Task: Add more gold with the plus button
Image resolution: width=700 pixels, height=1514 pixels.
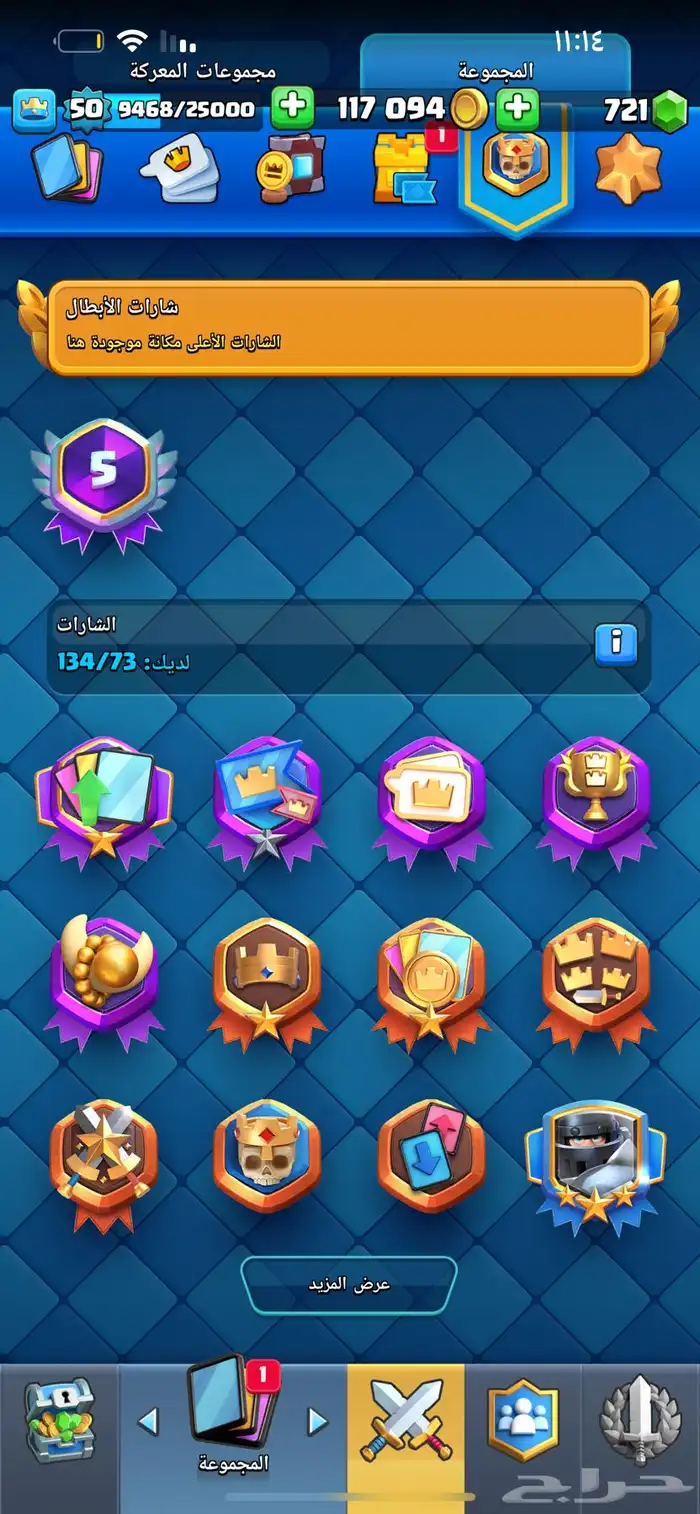Action: [517, 108]
